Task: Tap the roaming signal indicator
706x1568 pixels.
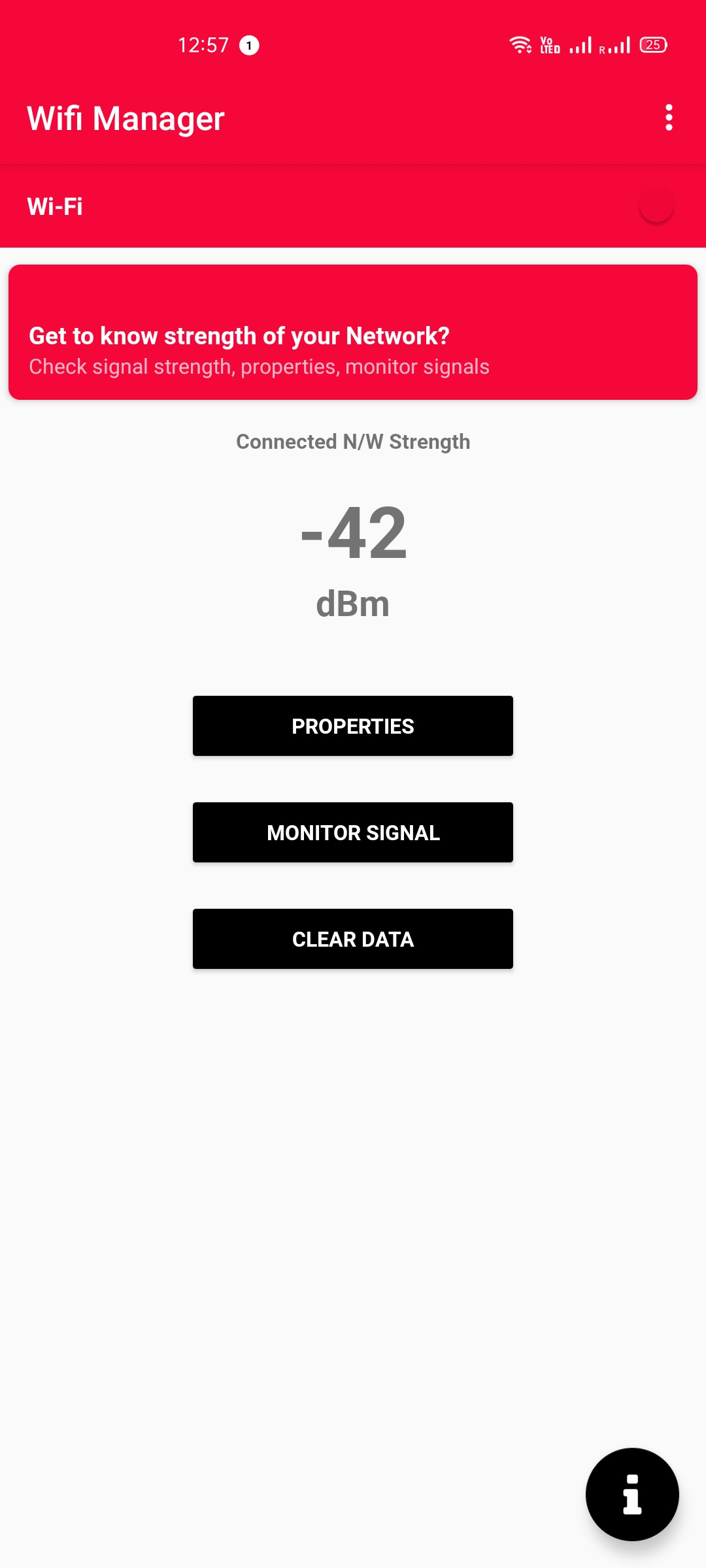Action: click(x=615, y=44)
